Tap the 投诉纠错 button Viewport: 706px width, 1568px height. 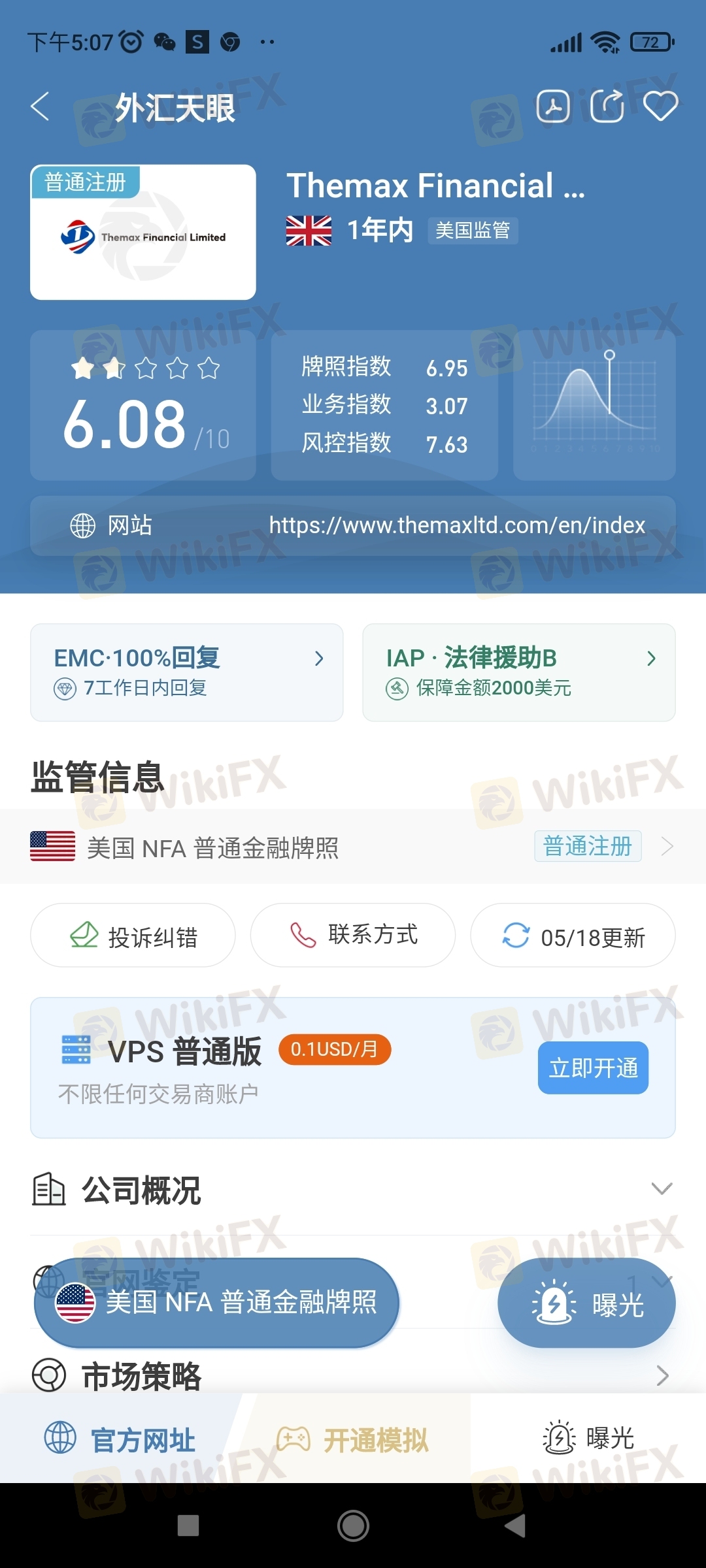(x=133, y=936)
